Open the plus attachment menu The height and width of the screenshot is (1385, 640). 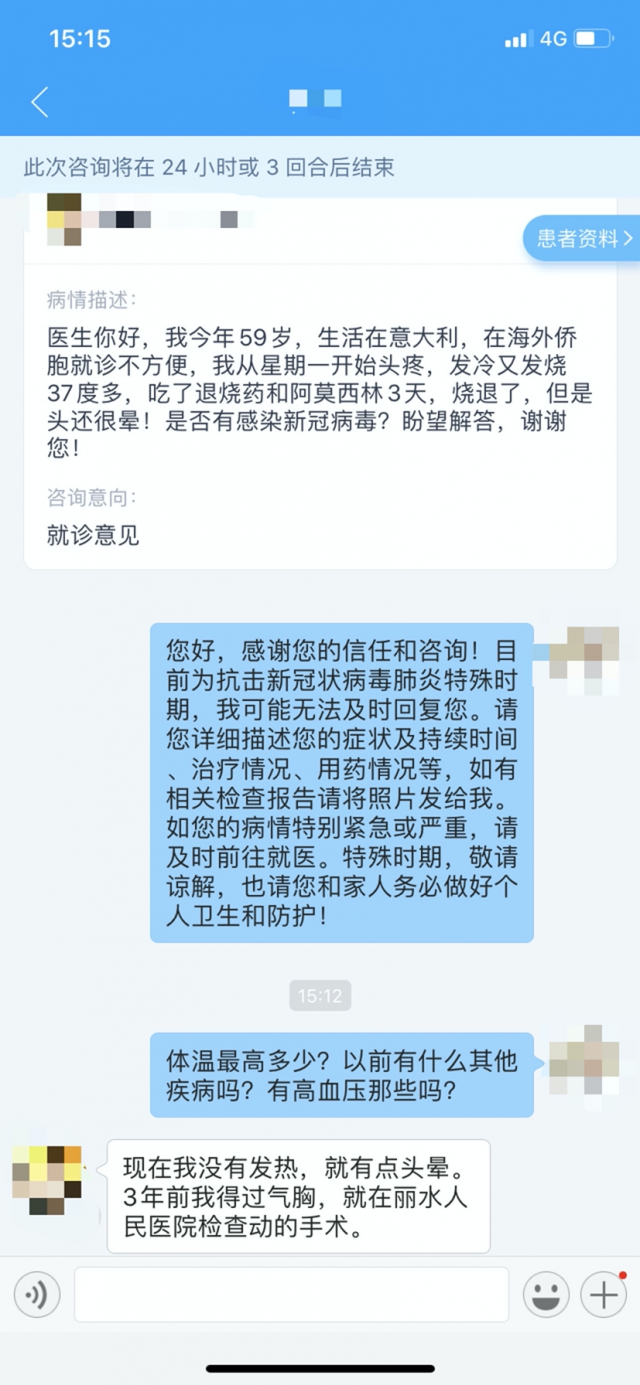603,1295
